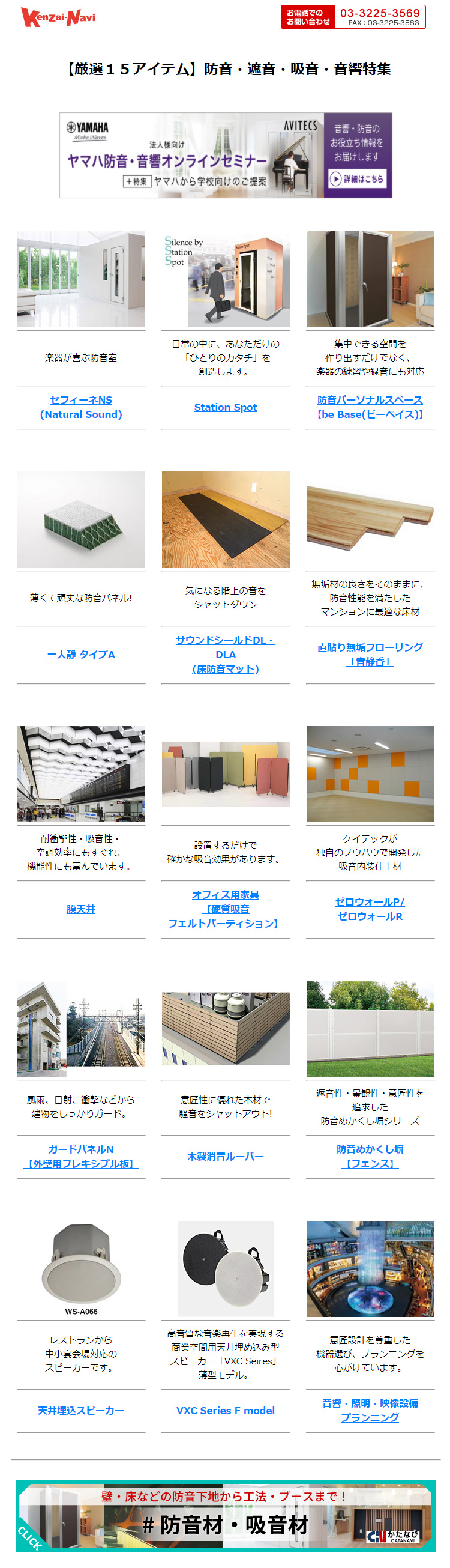View ゼロウォールP/ゼロウォールR details
The width and height of the screenshot is (450, 1568).
[370, 909]
